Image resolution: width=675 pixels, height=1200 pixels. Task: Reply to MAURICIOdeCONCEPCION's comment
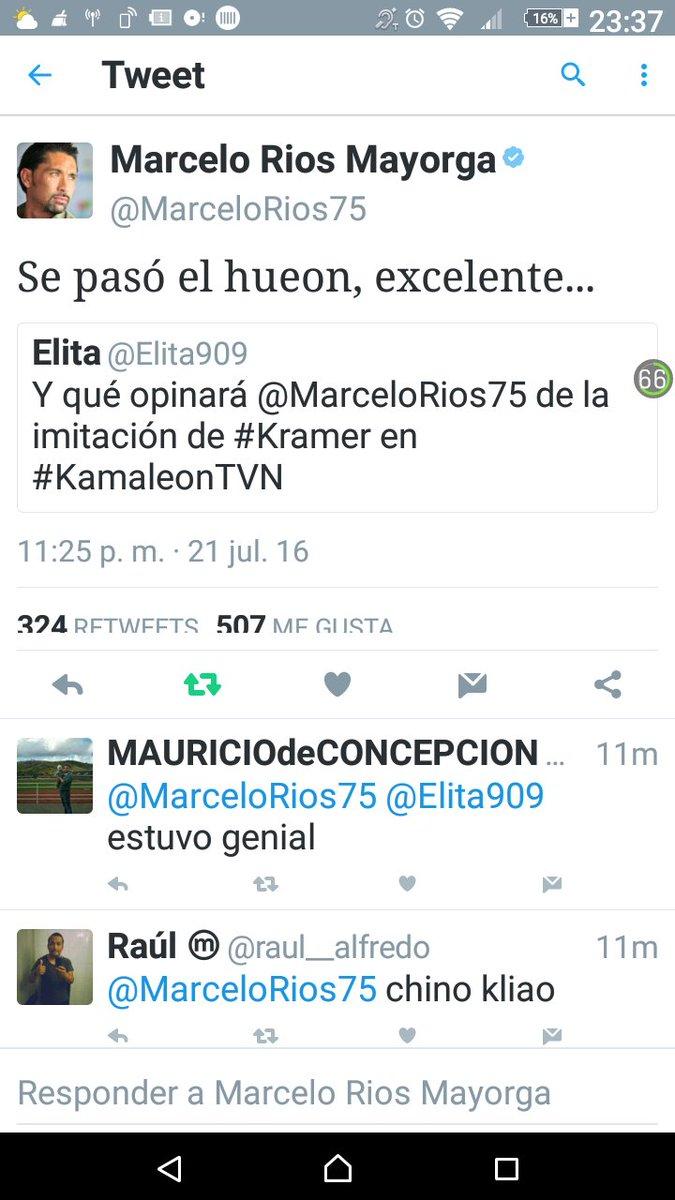(x=118, y=884)
